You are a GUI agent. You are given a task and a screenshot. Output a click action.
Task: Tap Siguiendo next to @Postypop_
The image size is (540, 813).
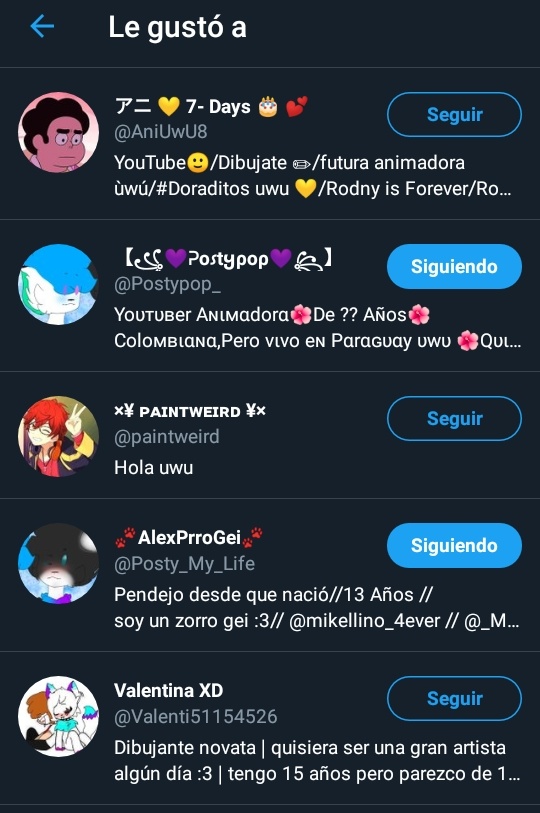[x=454, y=267]
